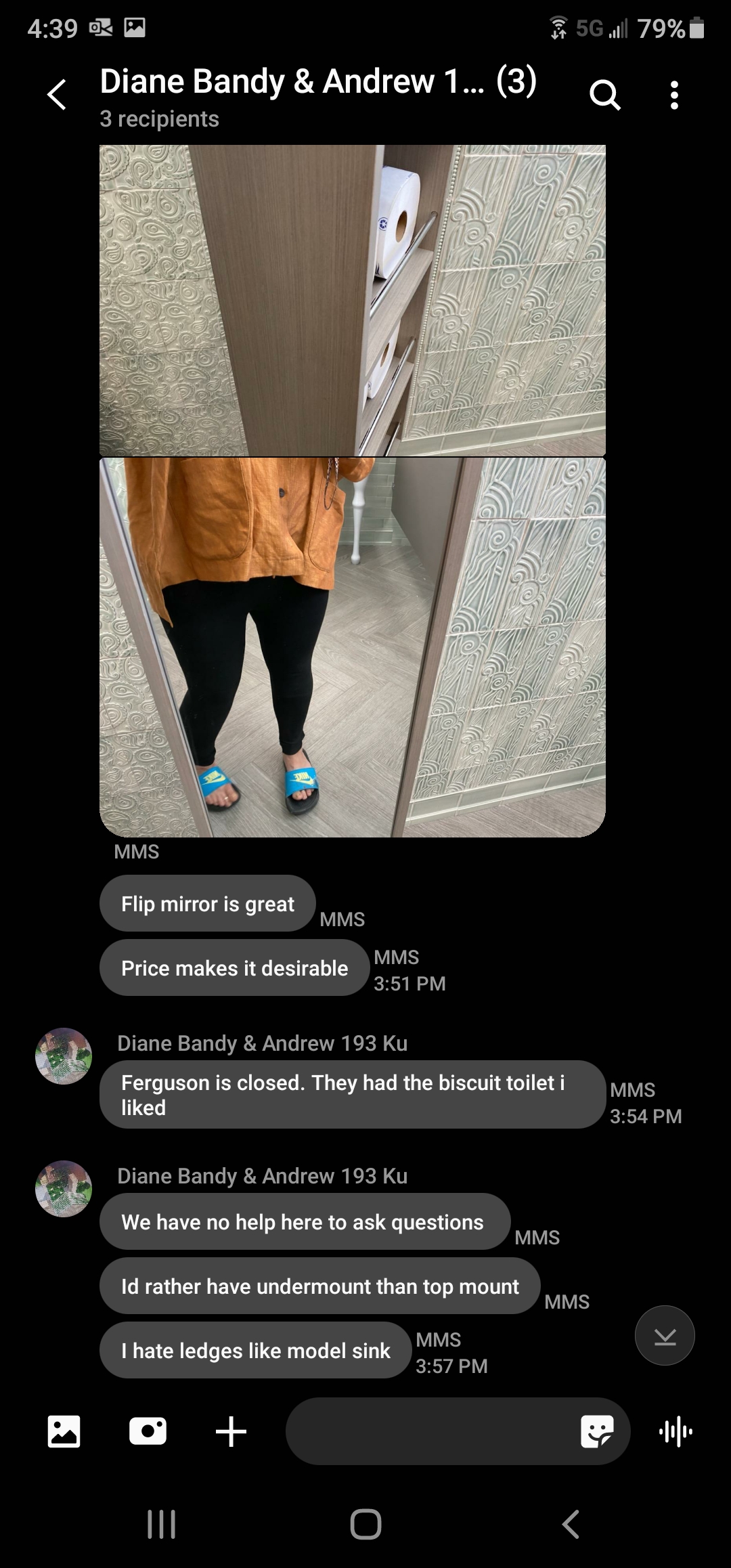This screenshot has height=1568, width=731.
Task: Open the three-dot overflow menu
Action: pyautogui.click(x=674, y=95)
